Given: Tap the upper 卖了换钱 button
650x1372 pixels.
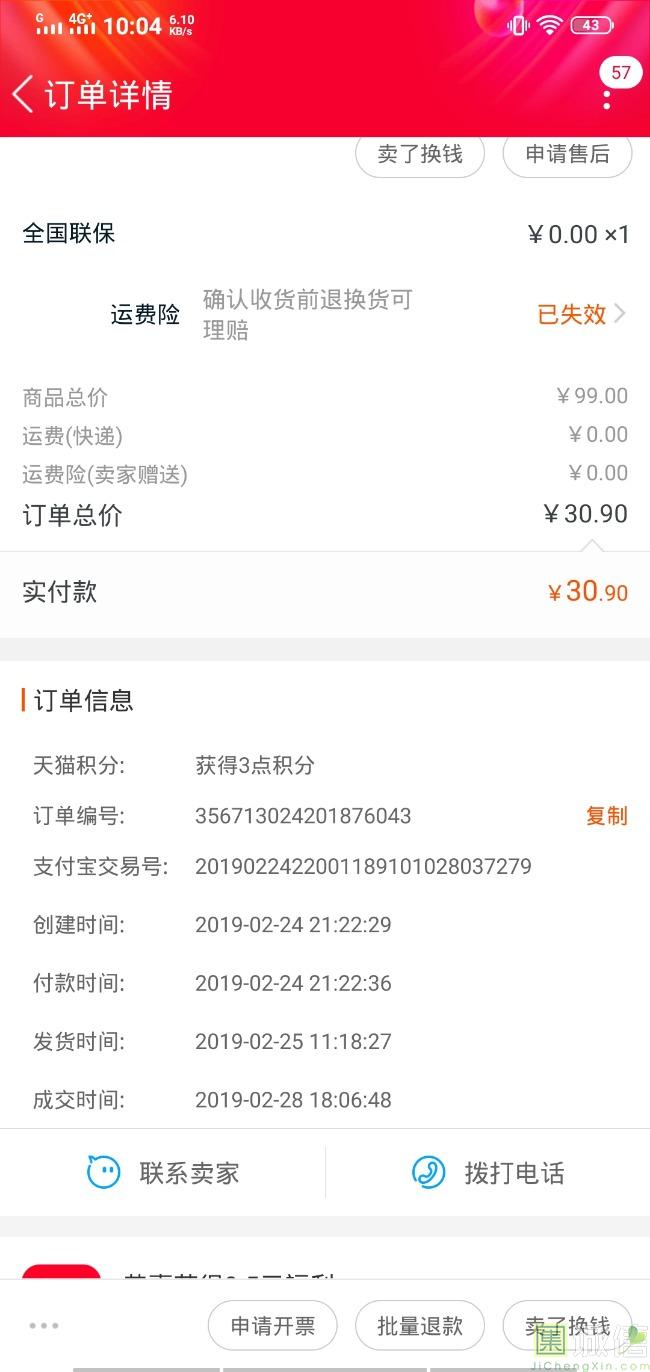Looking at the screenshot, I should (x=420, y=154).
